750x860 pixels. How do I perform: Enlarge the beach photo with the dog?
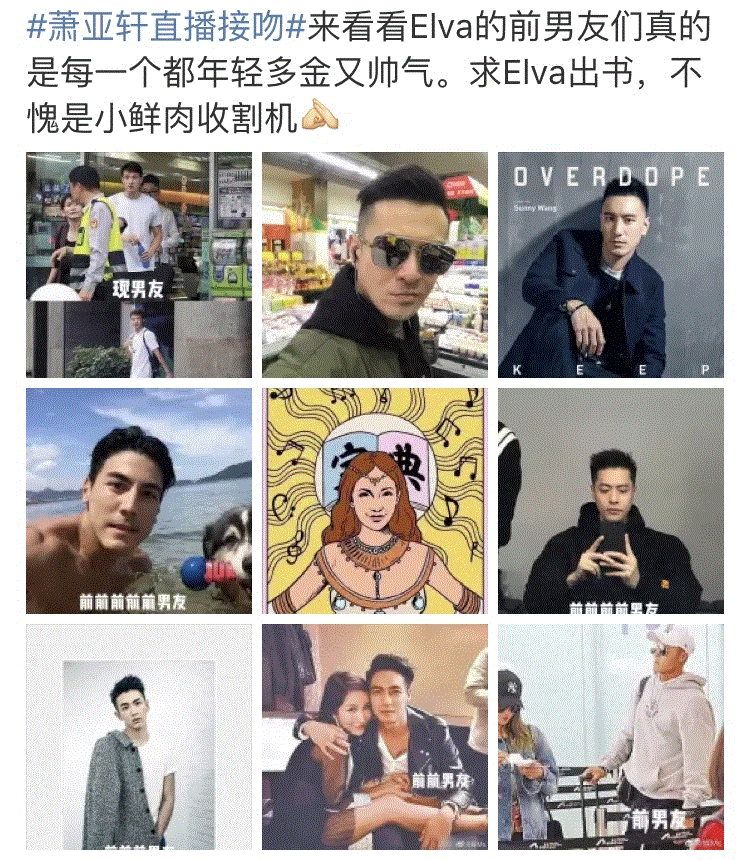(139, 500)
